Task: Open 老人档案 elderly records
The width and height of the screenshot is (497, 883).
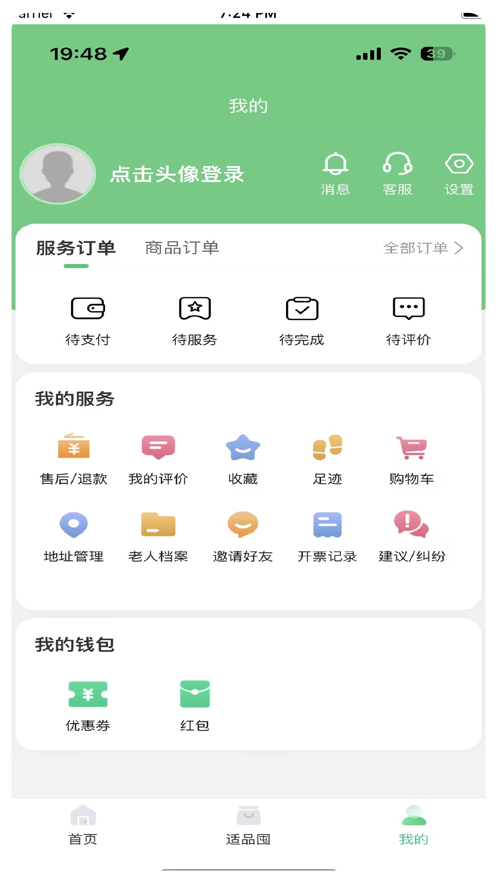Action: pos(158,537)
